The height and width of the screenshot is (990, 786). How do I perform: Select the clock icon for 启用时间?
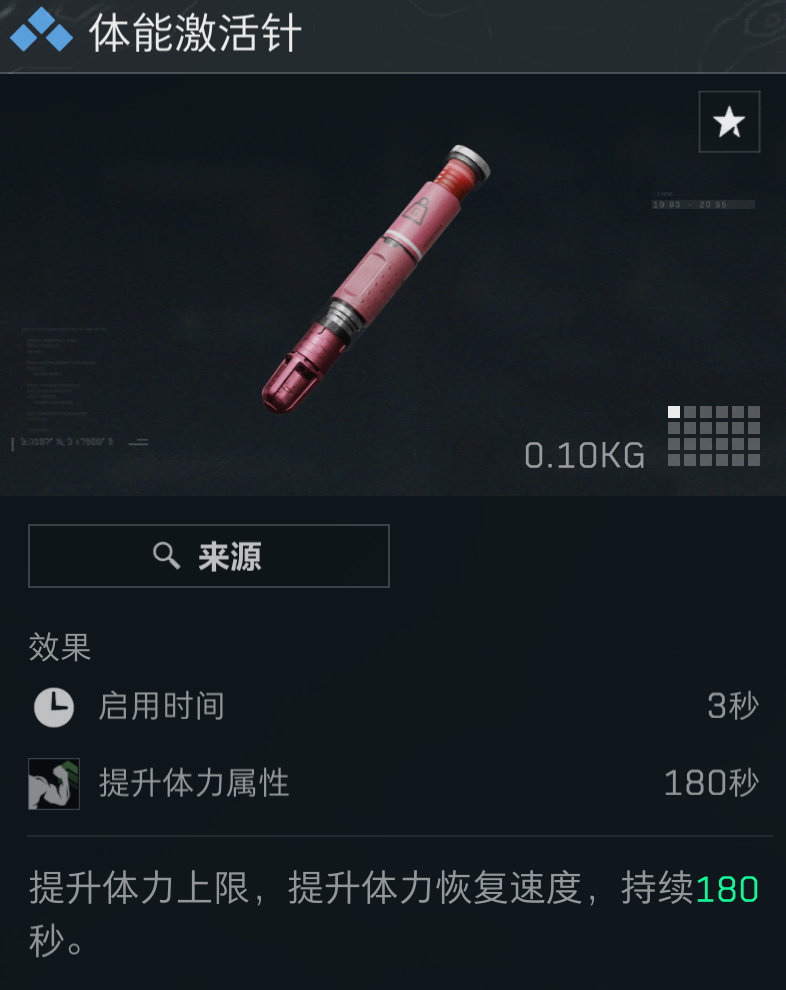(x=54, y=707)
